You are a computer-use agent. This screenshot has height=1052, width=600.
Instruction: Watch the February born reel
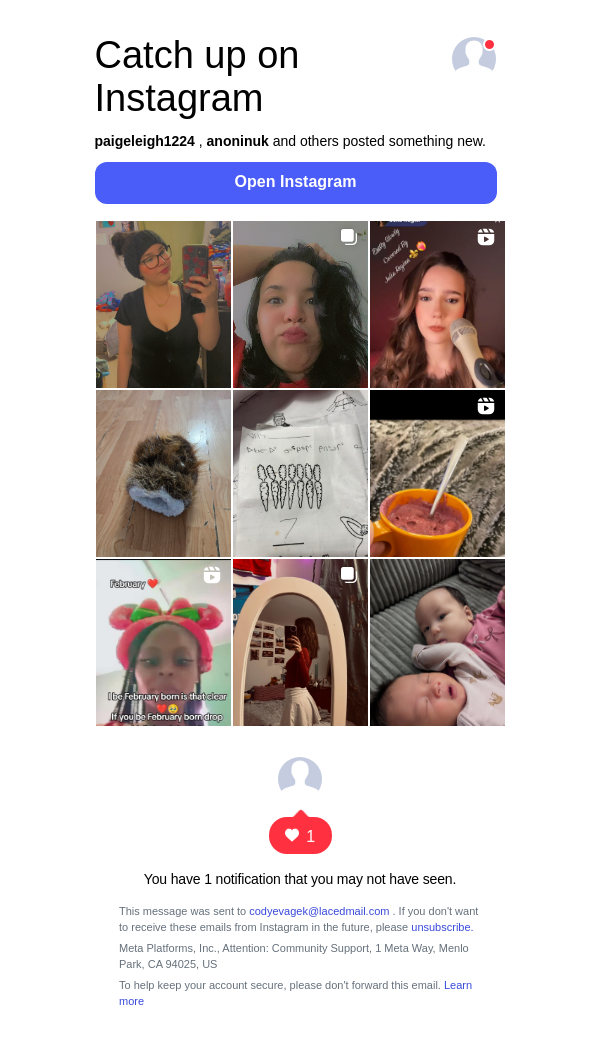click(163, 642)
